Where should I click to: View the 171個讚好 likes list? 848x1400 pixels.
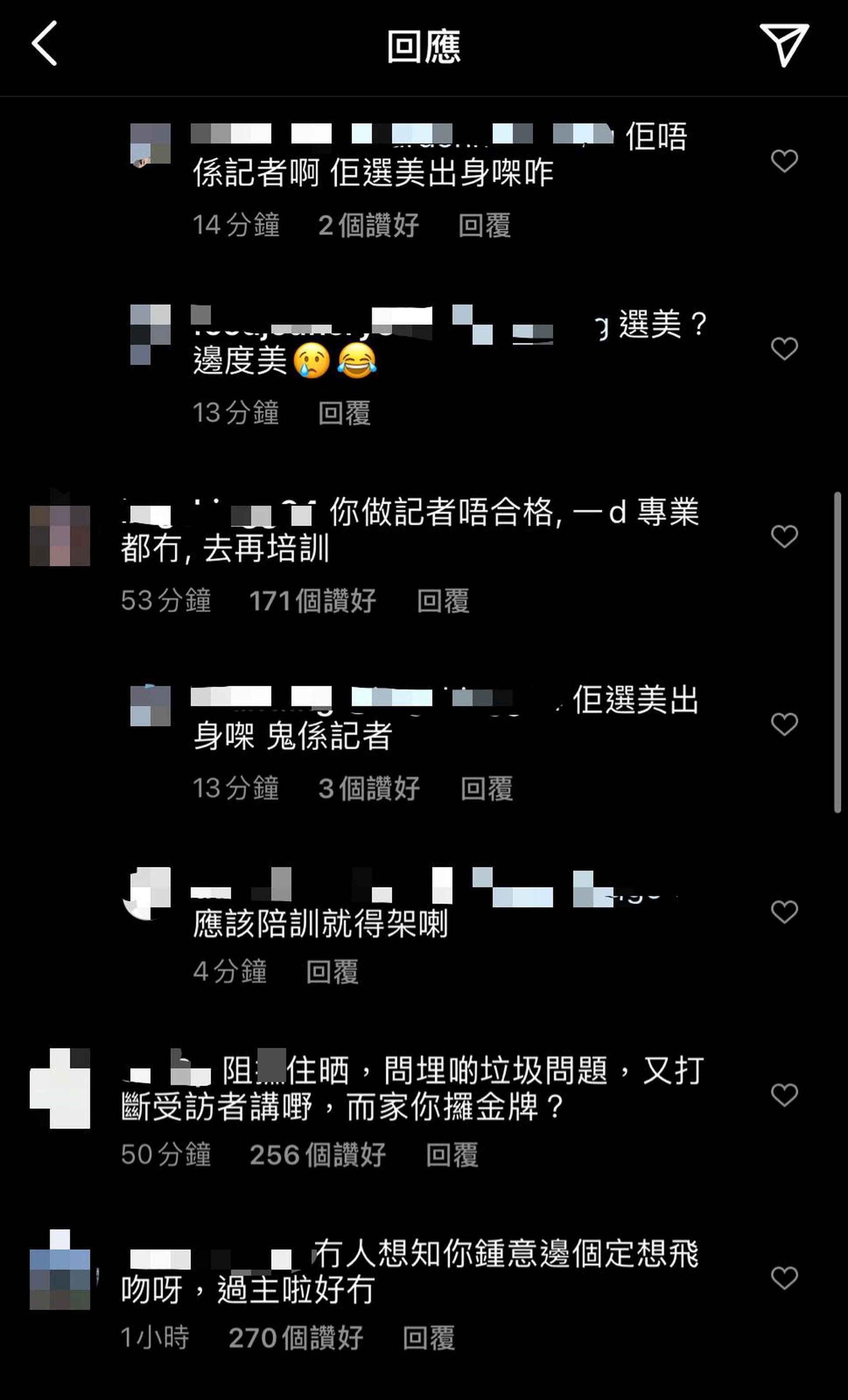tap(313, 601)
